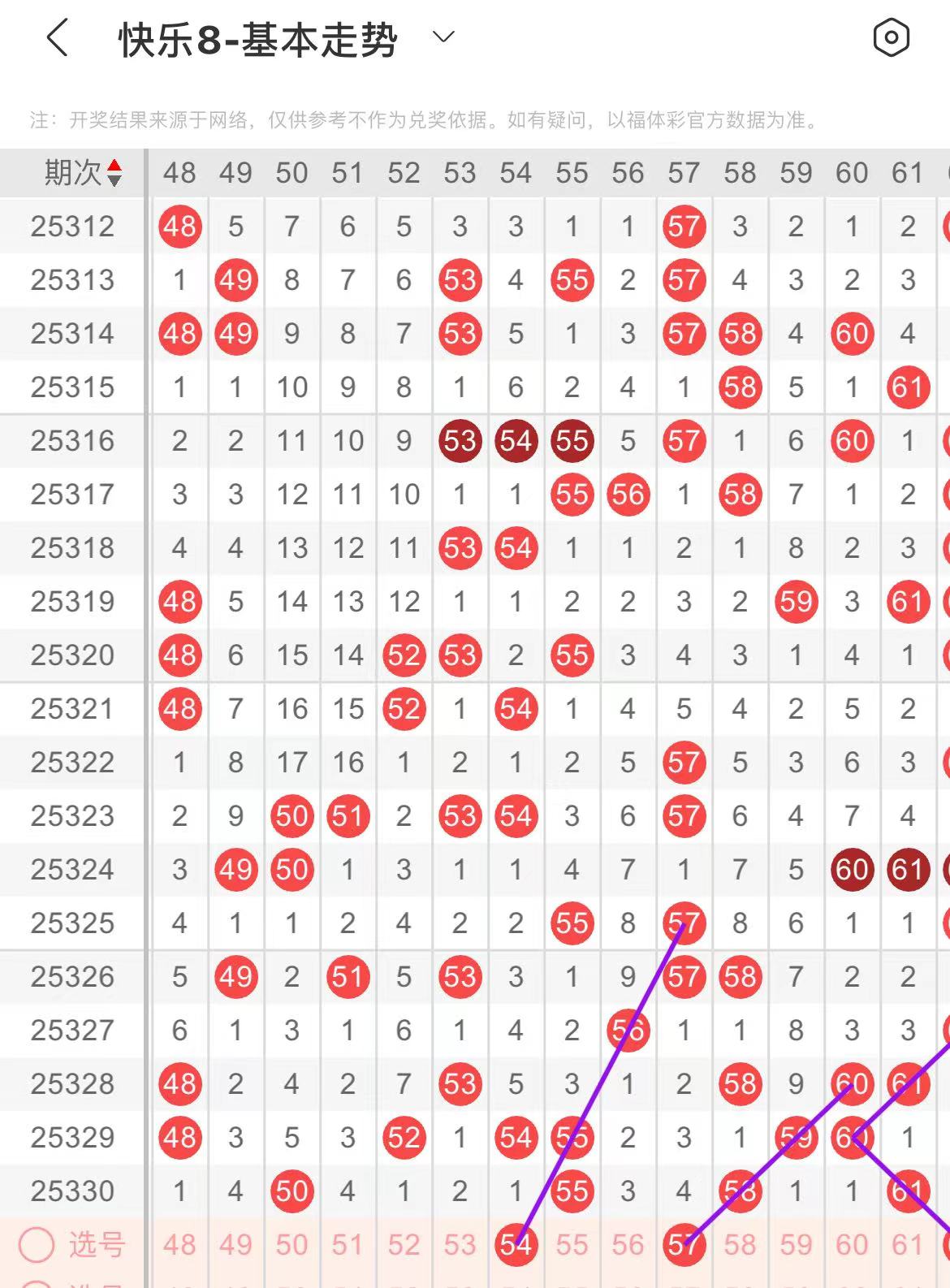
Task: Pick number 48 in the 选号 row
Action: pyautogui.click(x=179, y=1244)
